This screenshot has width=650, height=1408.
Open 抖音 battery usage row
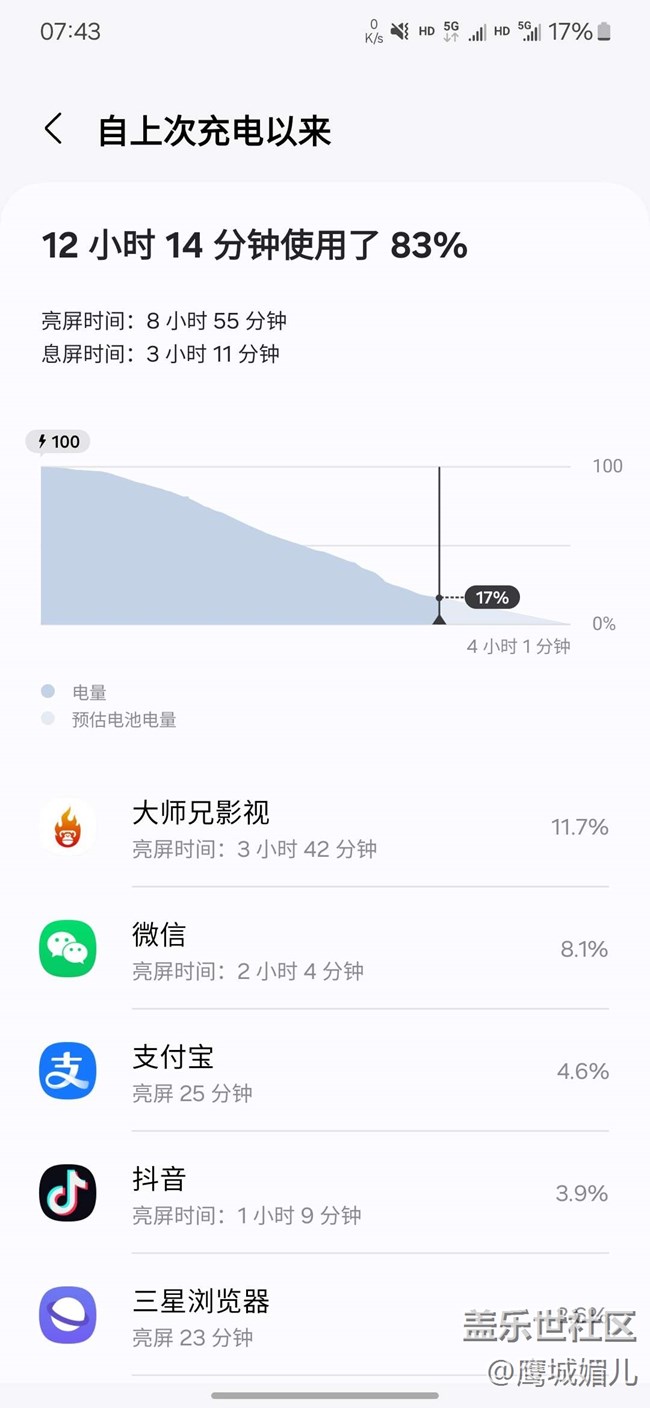click(x=324, y=1192)
